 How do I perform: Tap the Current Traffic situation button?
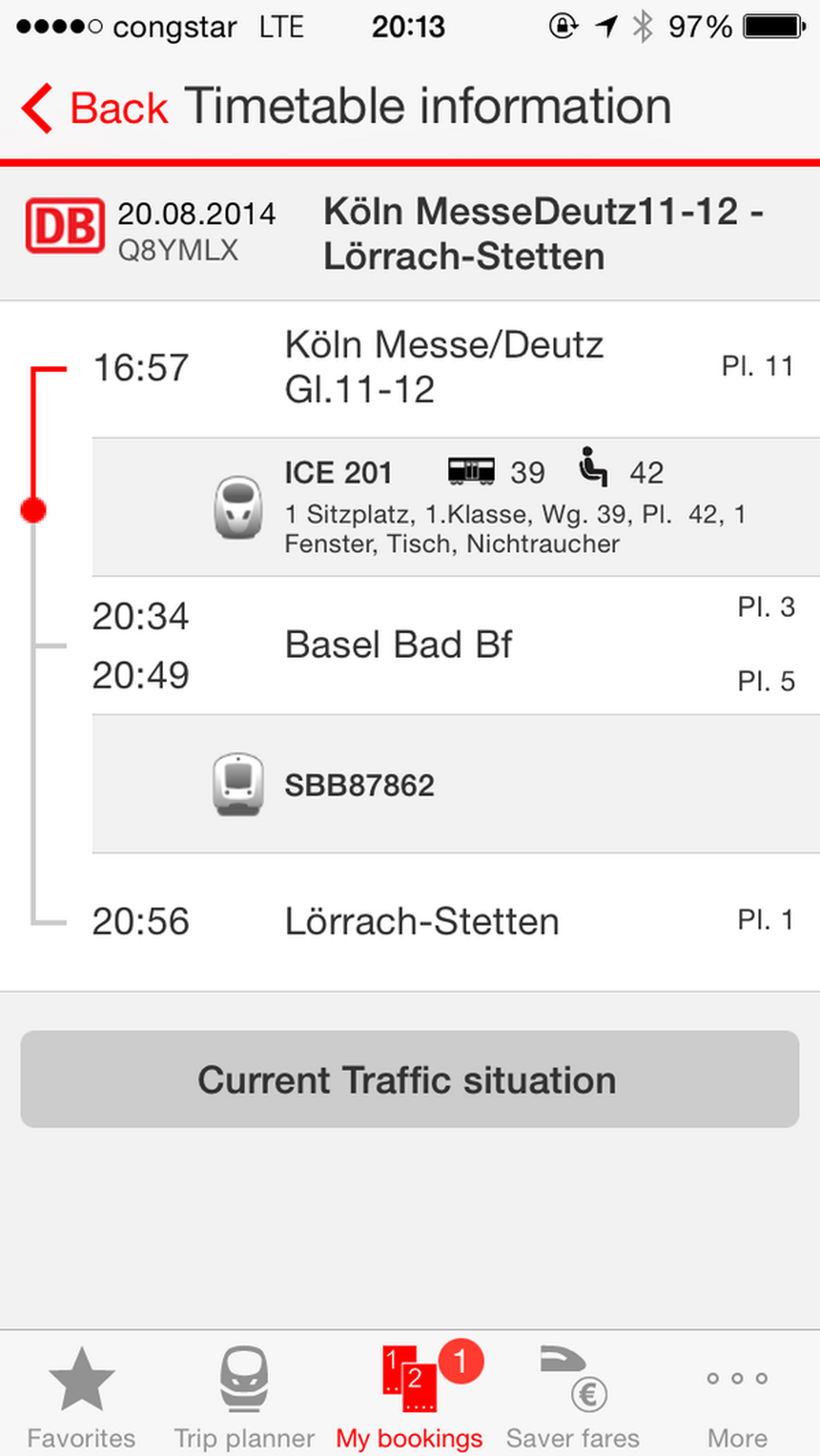[409, 1080]
